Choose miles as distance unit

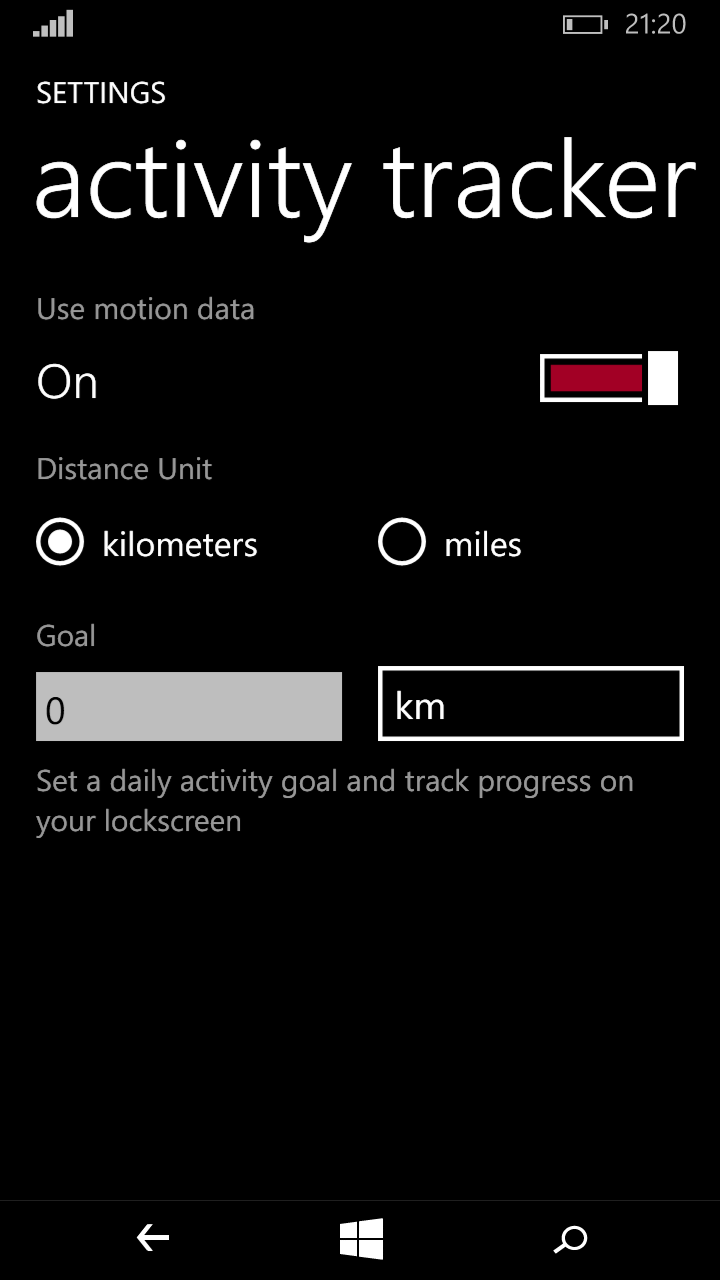(450, 544)
